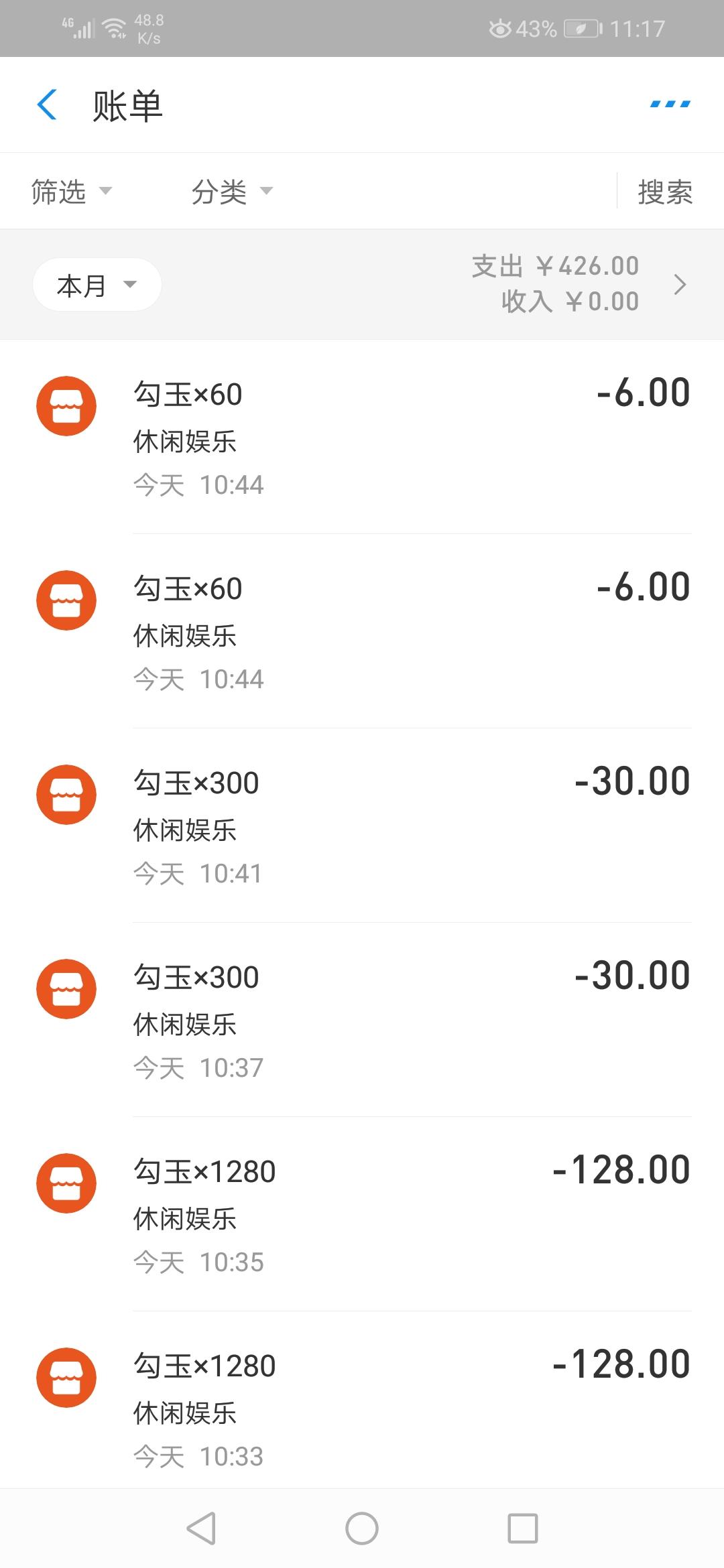Expand the 筛选 filter dropdown
This screenshot has height=1568, width=724.
pyautogui.click(x=71, y=192)
